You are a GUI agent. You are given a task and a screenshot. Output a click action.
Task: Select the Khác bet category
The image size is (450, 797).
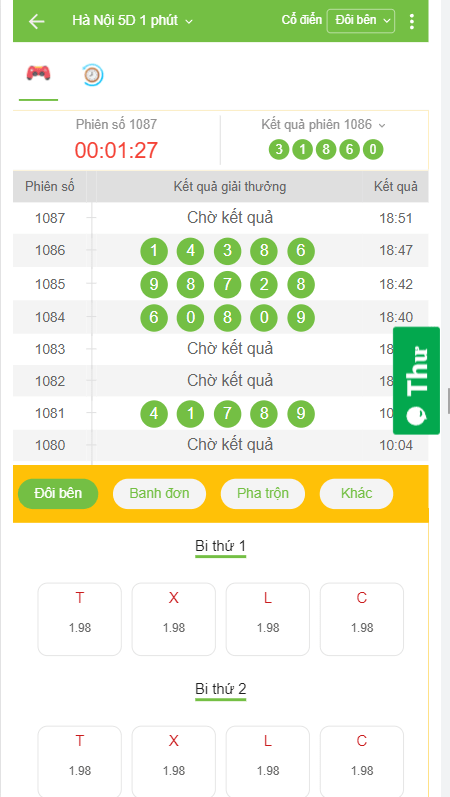pyautogui.click(x=356, y=494)
